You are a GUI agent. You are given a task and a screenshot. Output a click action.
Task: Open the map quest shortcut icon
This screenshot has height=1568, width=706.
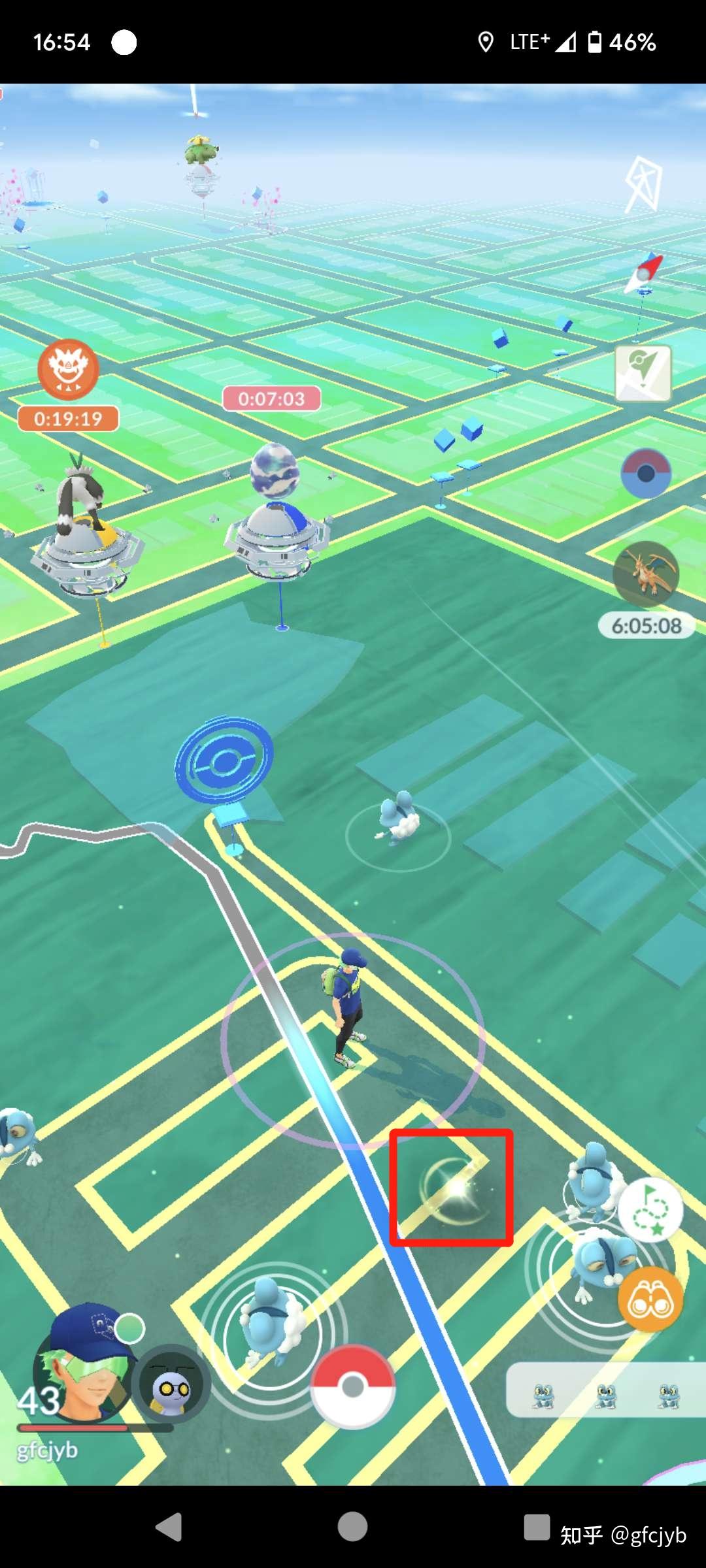tap(643, 373)
